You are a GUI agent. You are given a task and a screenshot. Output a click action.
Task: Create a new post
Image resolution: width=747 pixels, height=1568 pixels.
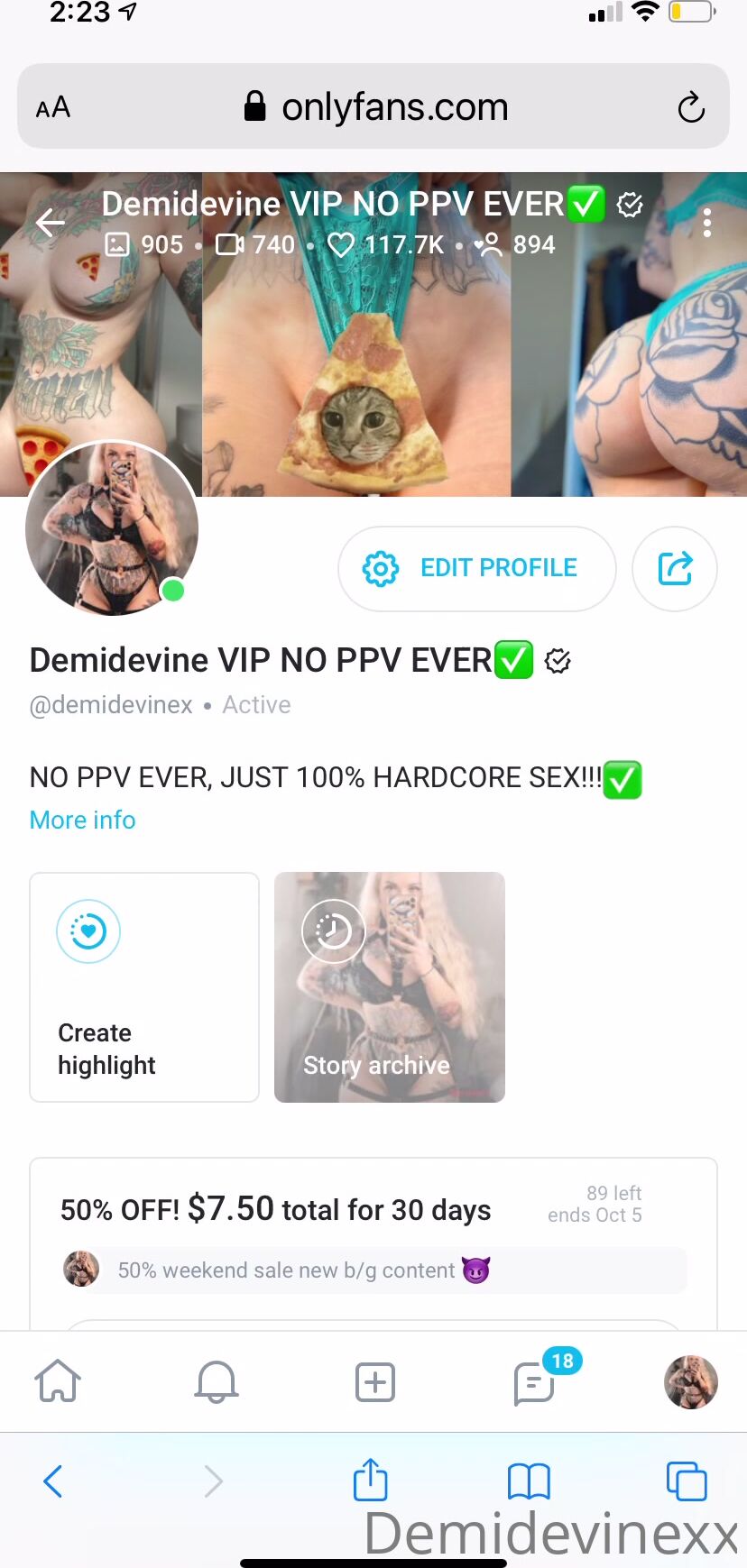pos(375,1381)
